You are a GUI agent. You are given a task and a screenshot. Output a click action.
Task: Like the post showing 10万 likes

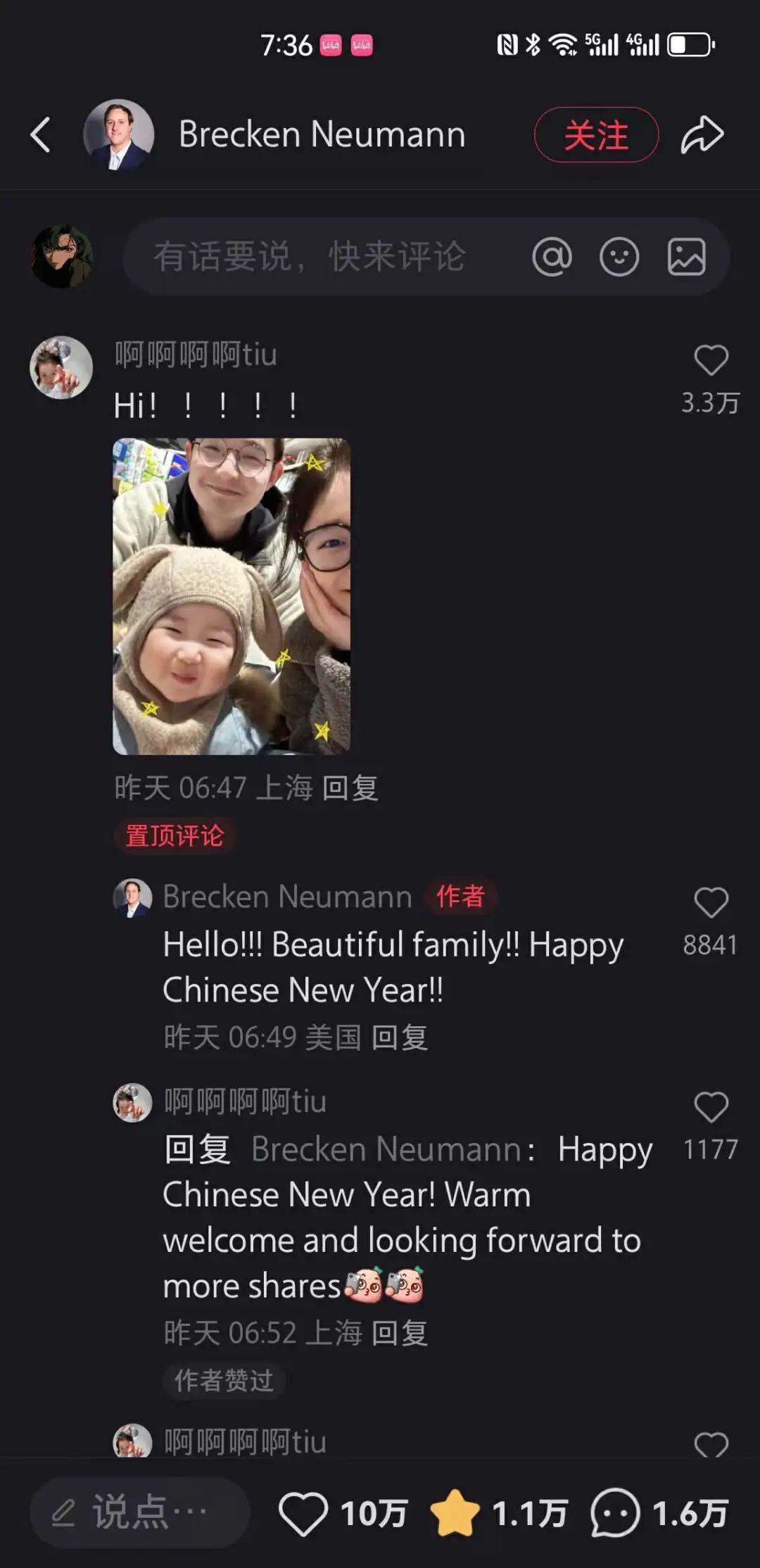point(303,1513)
